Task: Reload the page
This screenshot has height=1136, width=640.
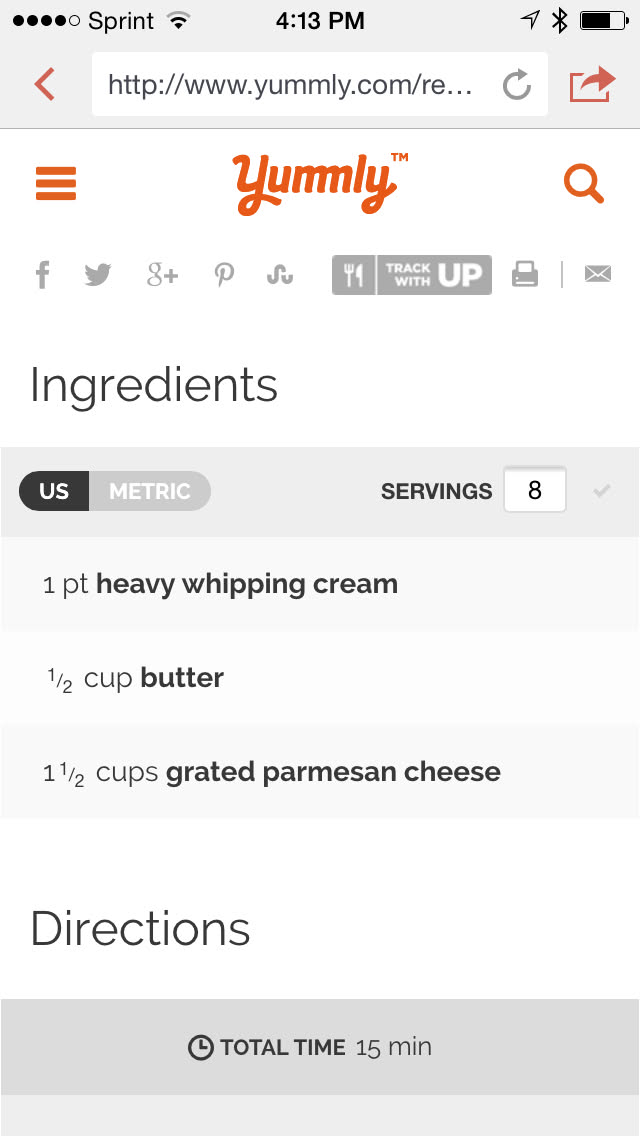Action: [516, 86]
